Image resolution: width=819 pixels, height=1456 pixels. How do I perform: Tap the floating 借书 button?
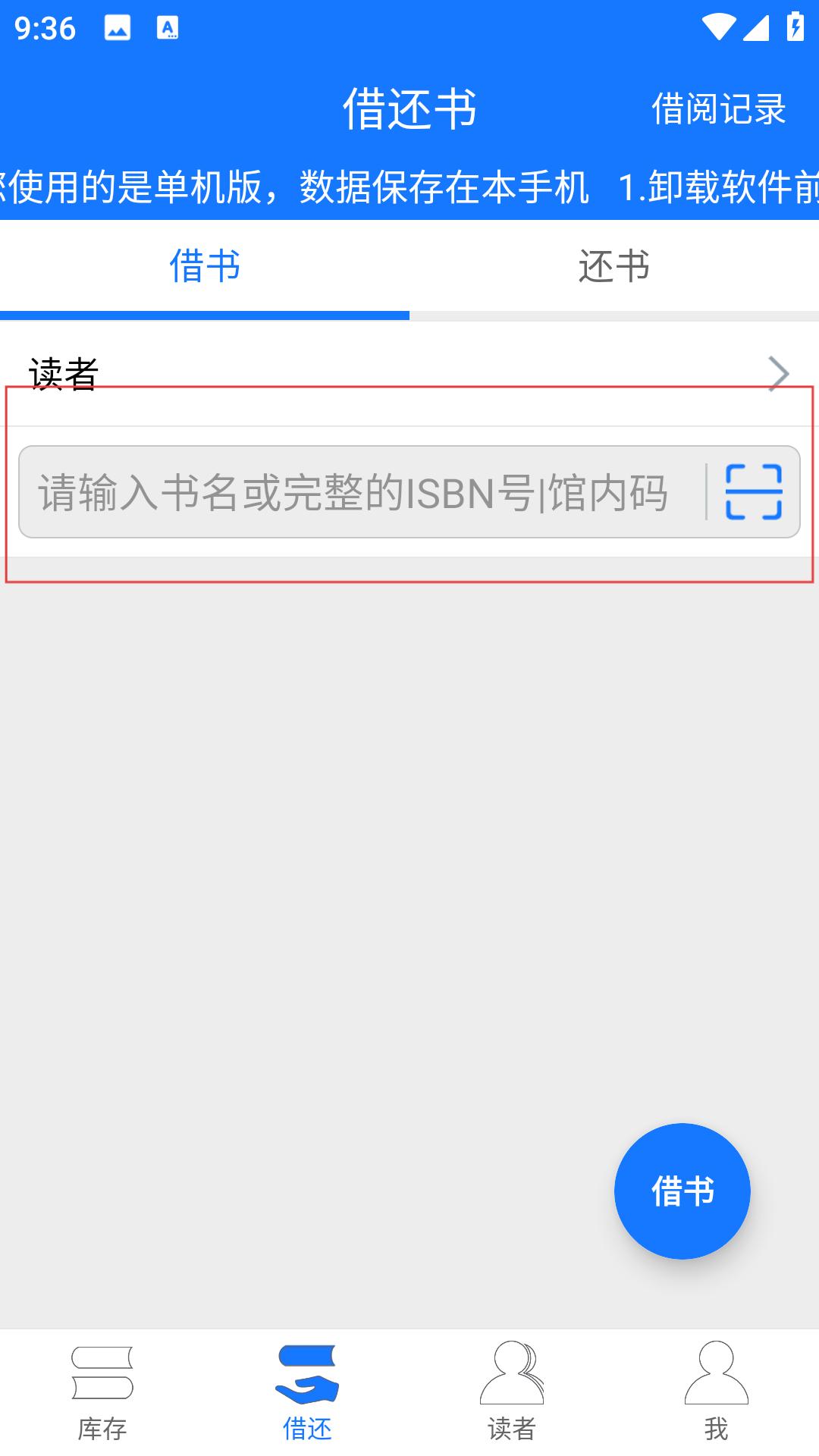(x=682, y=1191)
